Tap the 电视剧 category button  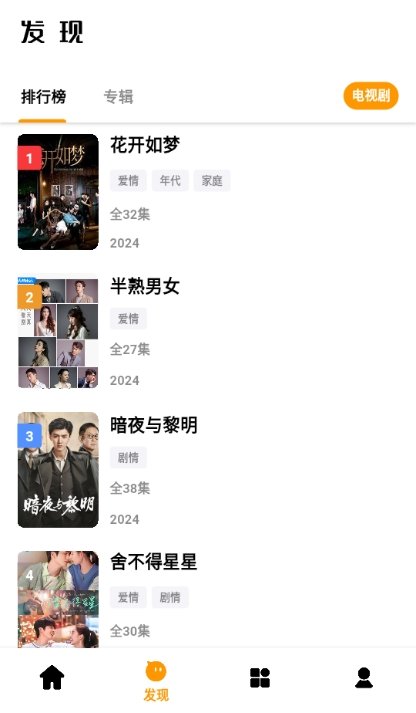(x=371, y=95)
